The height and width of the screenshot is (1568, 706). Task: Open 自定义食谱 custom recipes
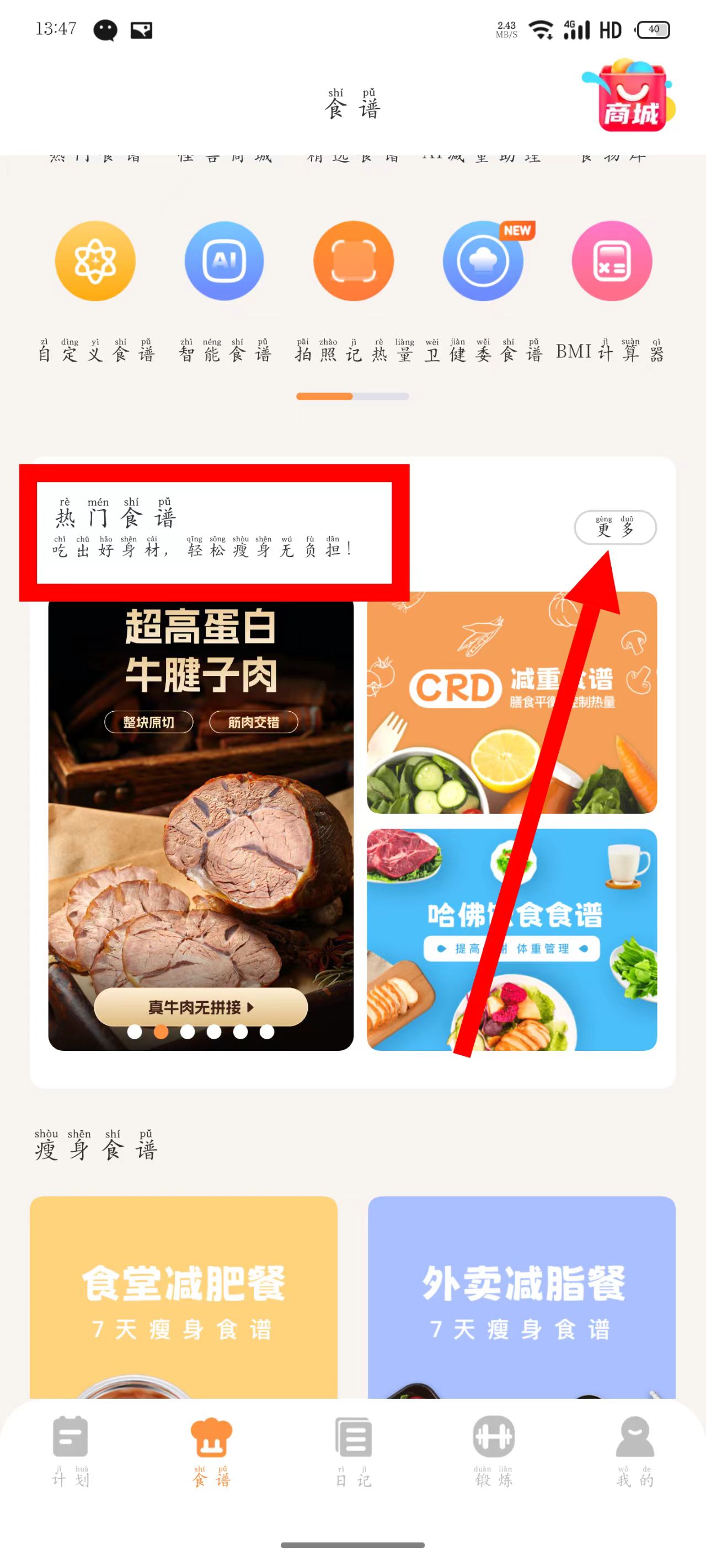pyautogui.click(x=95, y=261)
